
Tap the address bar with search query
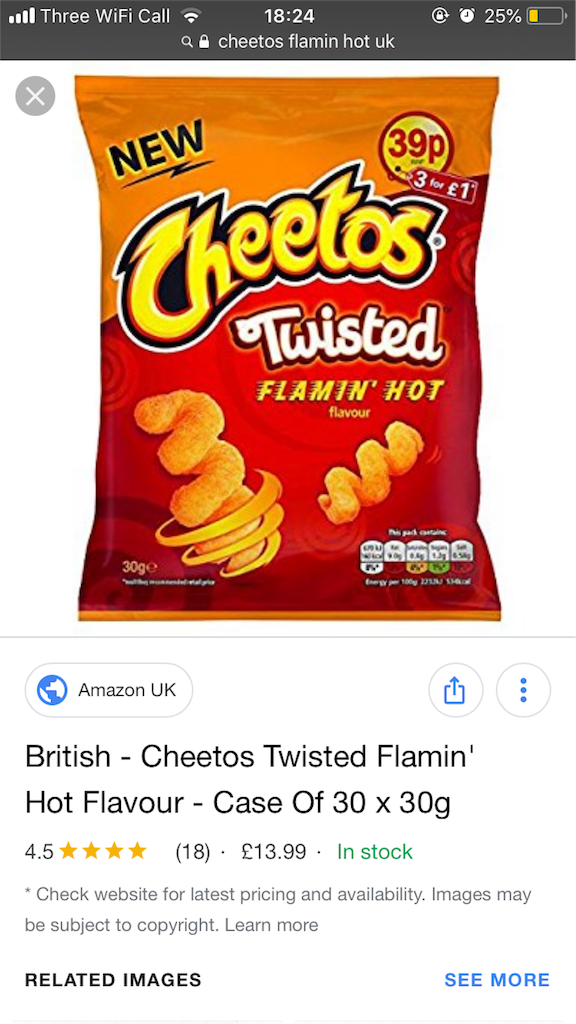(x=288, y=42)
